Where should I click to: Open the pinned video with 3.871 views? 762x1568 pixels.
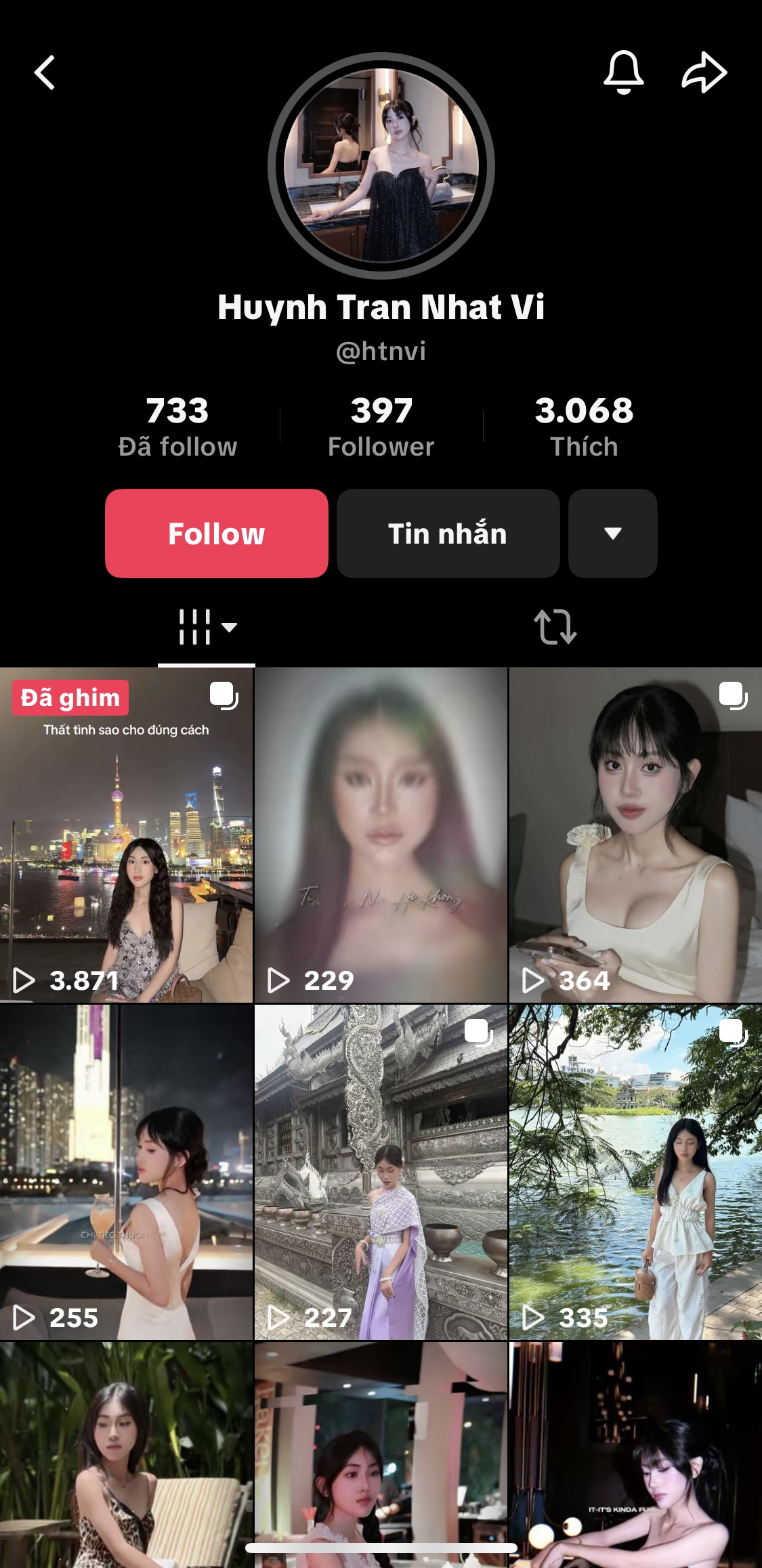point(126,835)
